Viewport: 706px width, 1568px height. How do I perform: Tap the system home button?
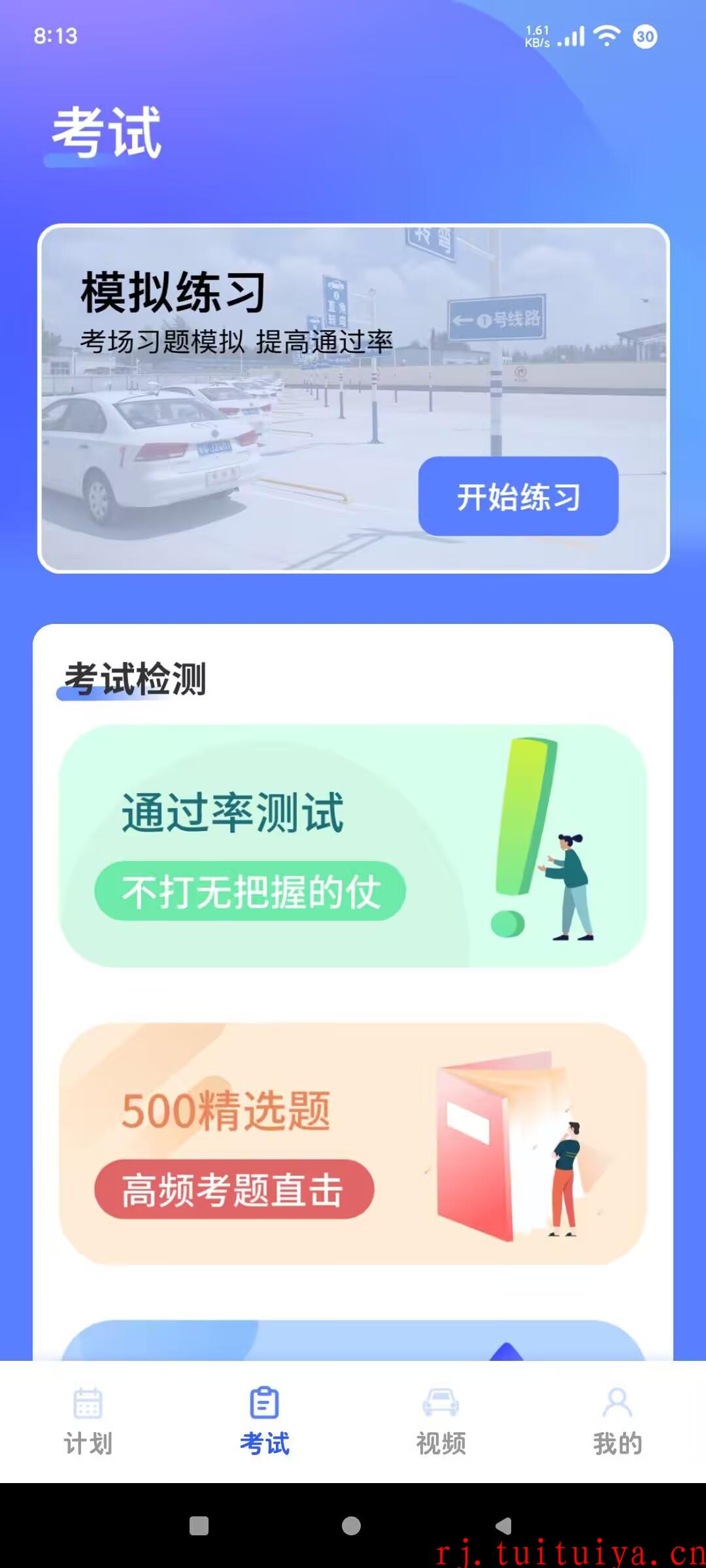pos(351,1526)
